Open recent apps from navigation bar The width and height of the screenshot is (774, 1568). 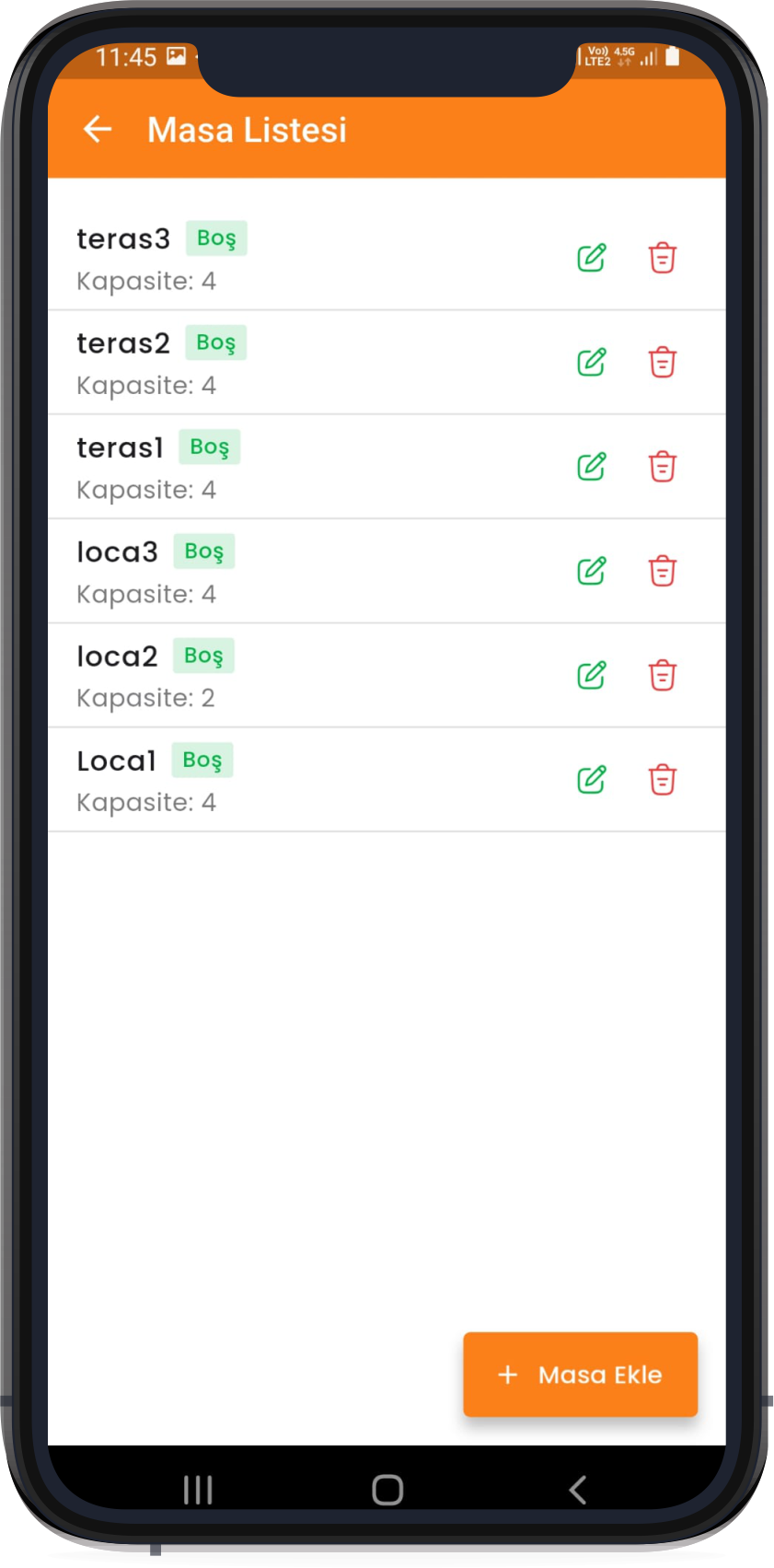coord(198,1489)
